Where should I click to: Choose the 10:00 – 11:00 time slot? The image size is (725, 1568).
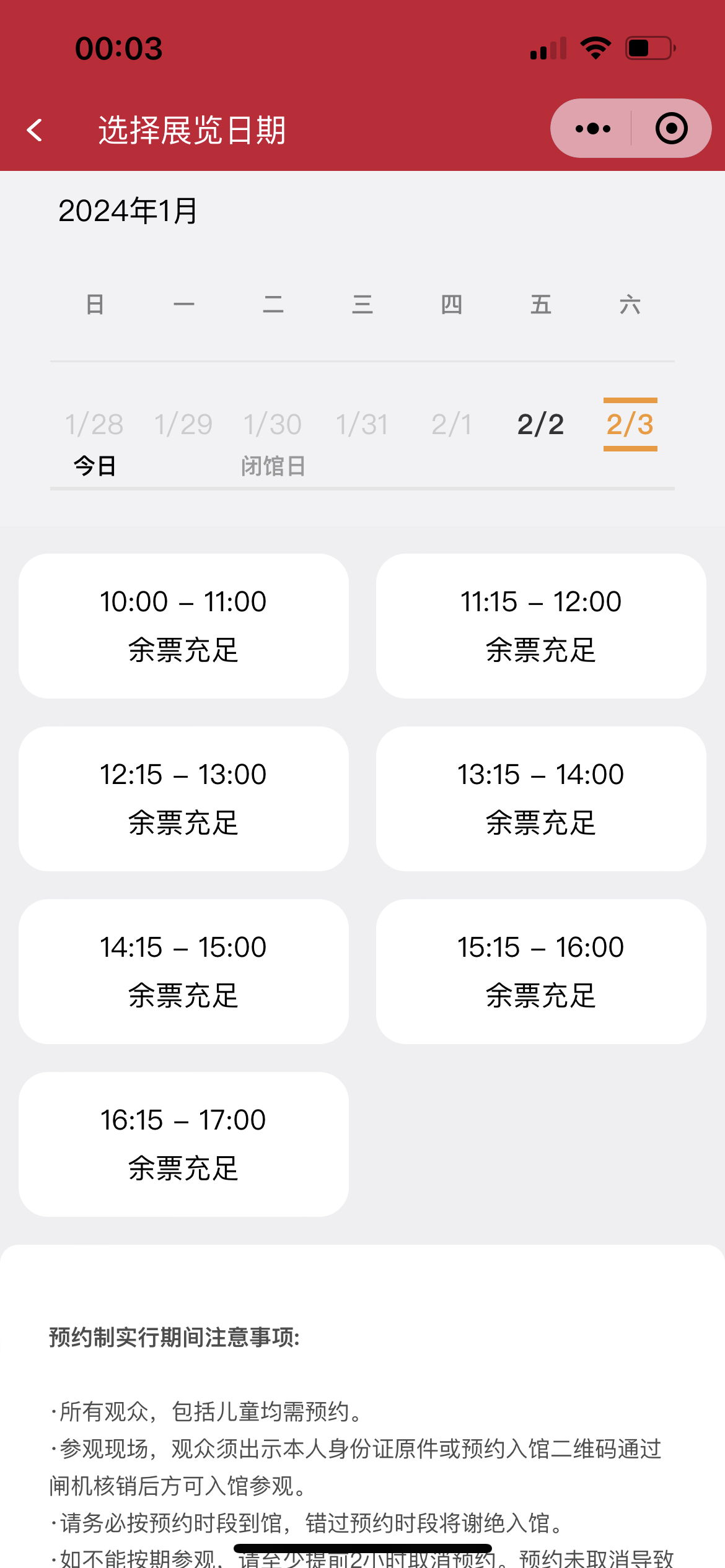pyautogui.click(x=183, y=625)
